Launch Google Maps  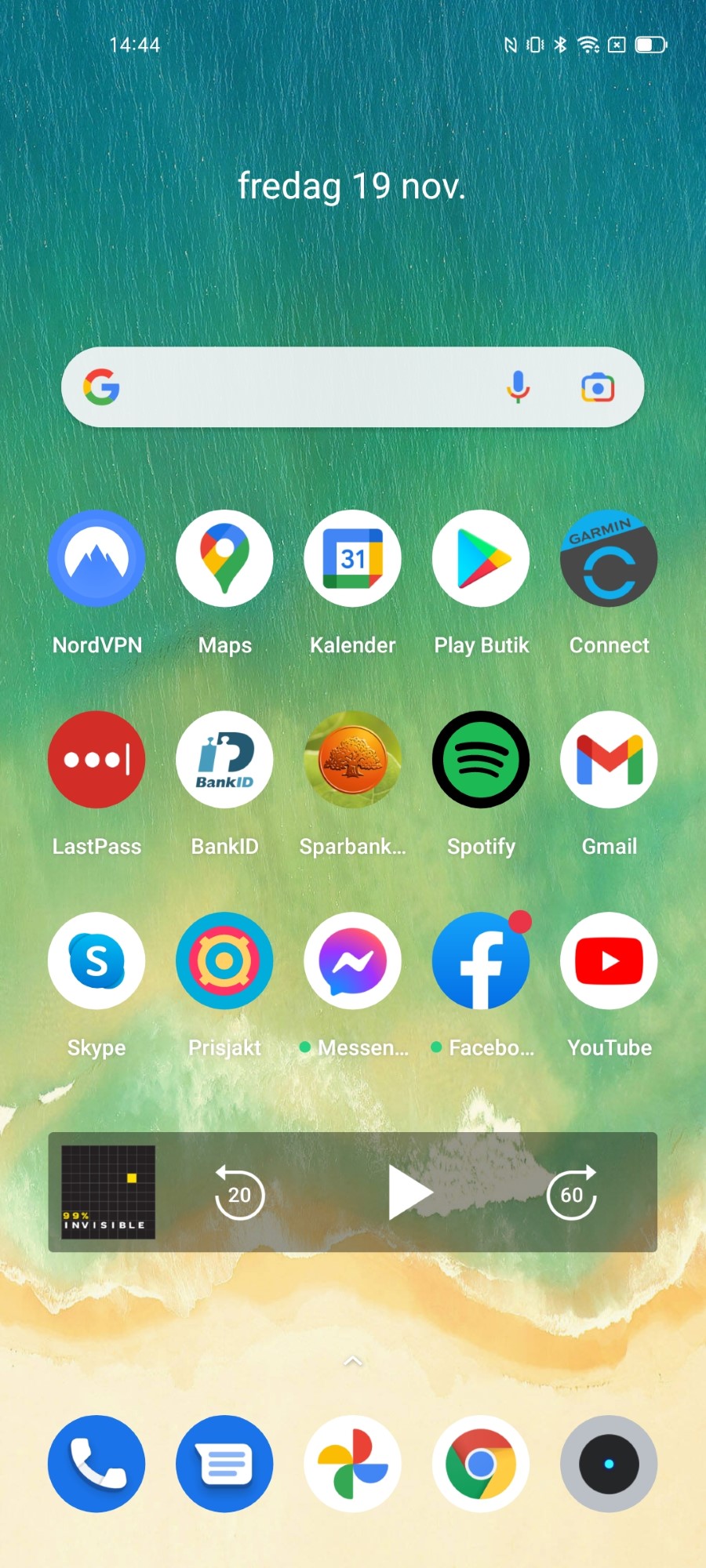pyautogui.click(x=224, y=559)
